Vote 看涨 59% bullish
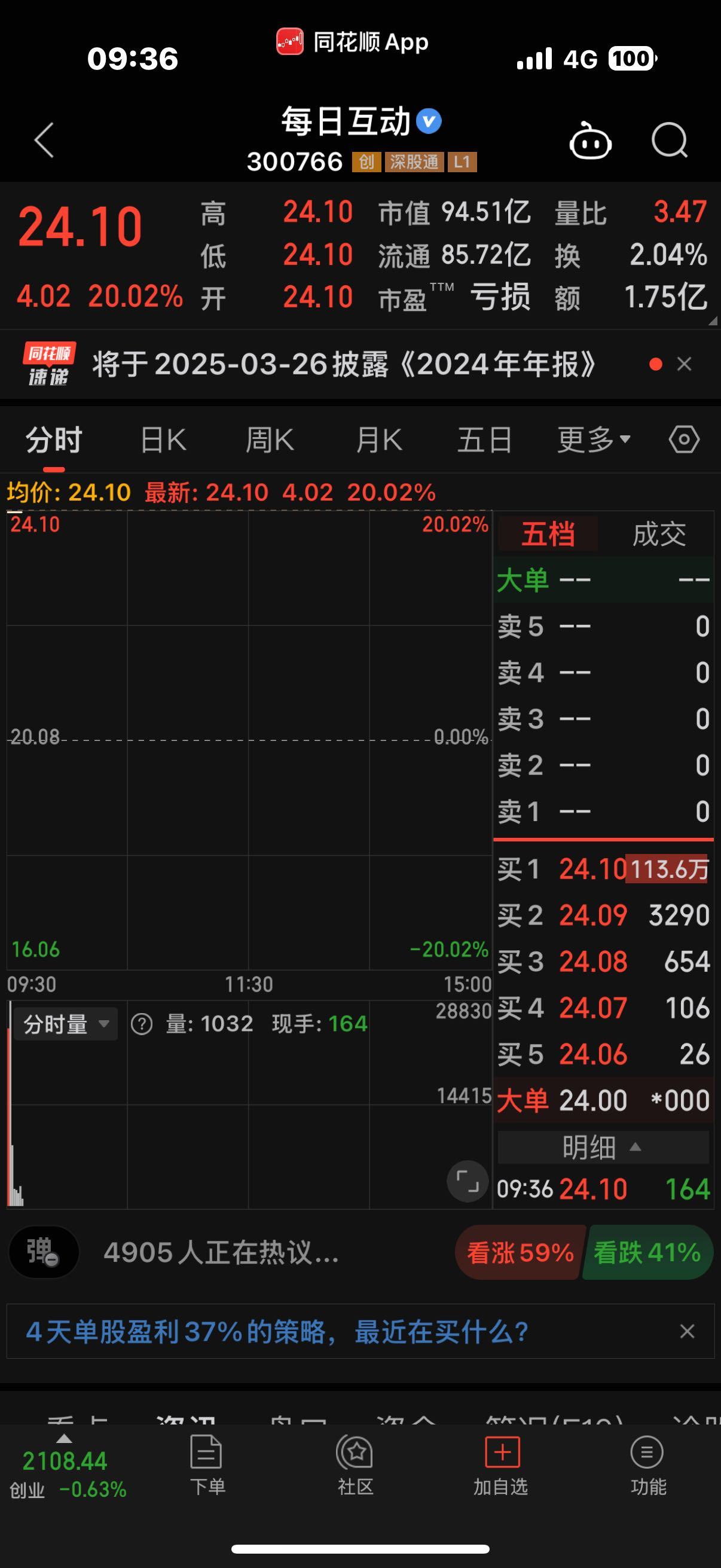Screen dimensions: 721x1568 point(520,1253)
